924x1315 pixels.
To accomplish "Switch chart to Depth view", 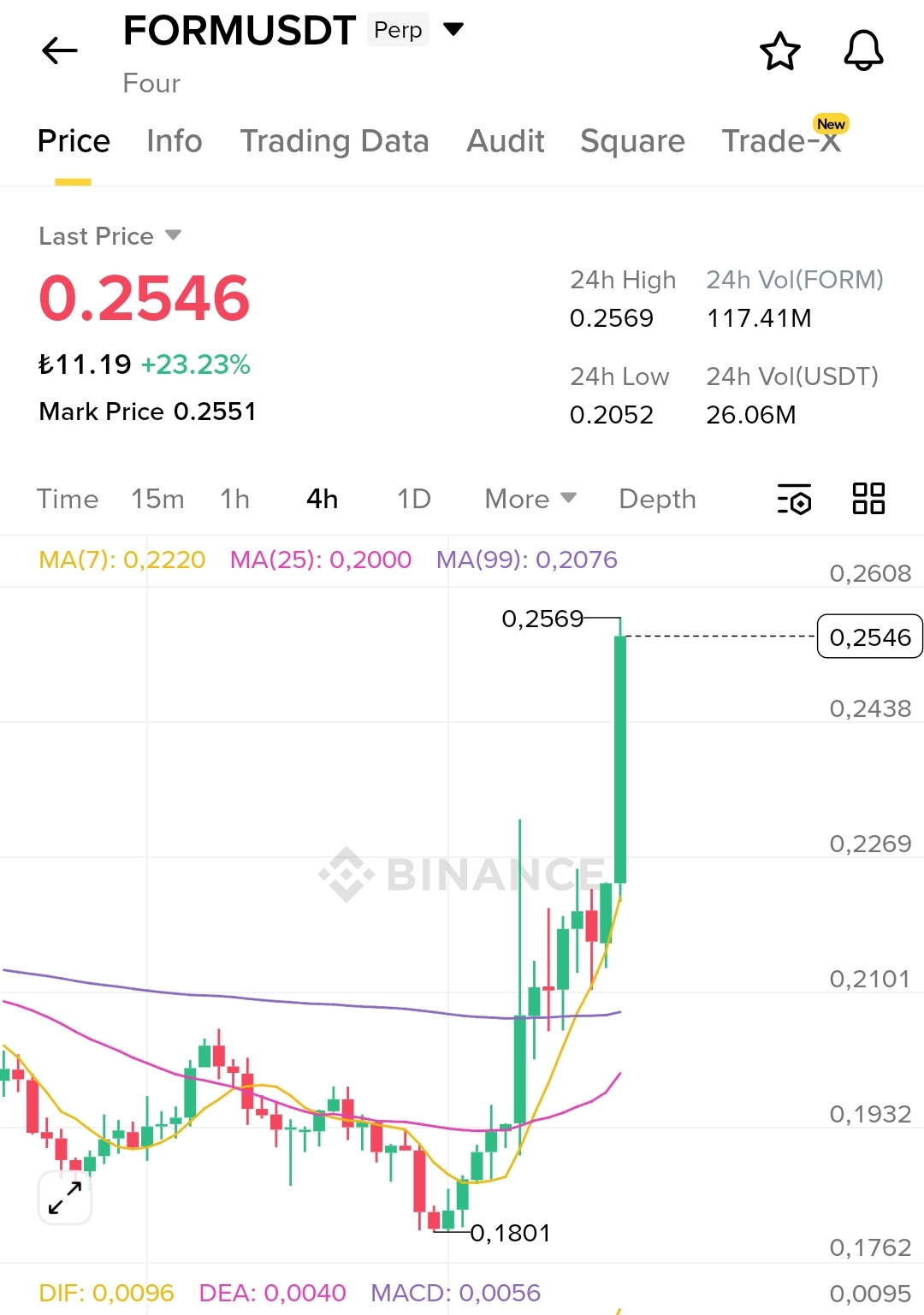I will 657,499.
